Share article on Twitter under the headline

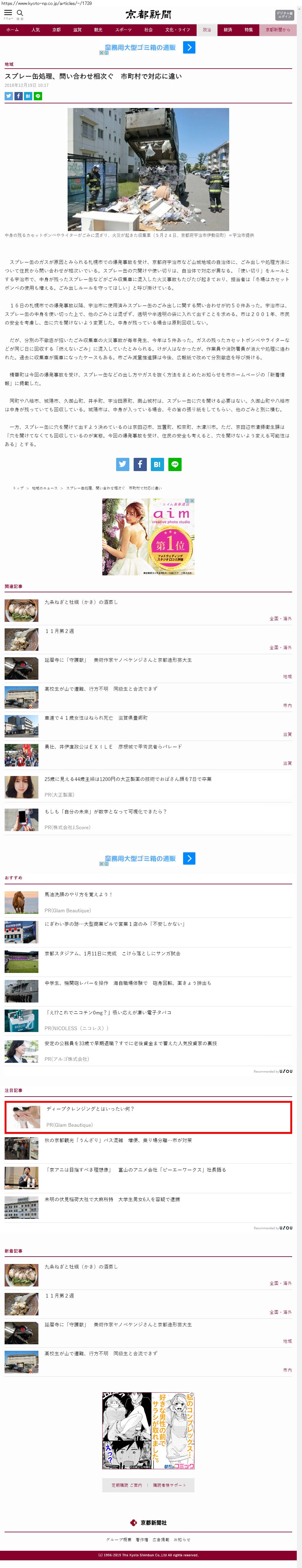point(9,96)
